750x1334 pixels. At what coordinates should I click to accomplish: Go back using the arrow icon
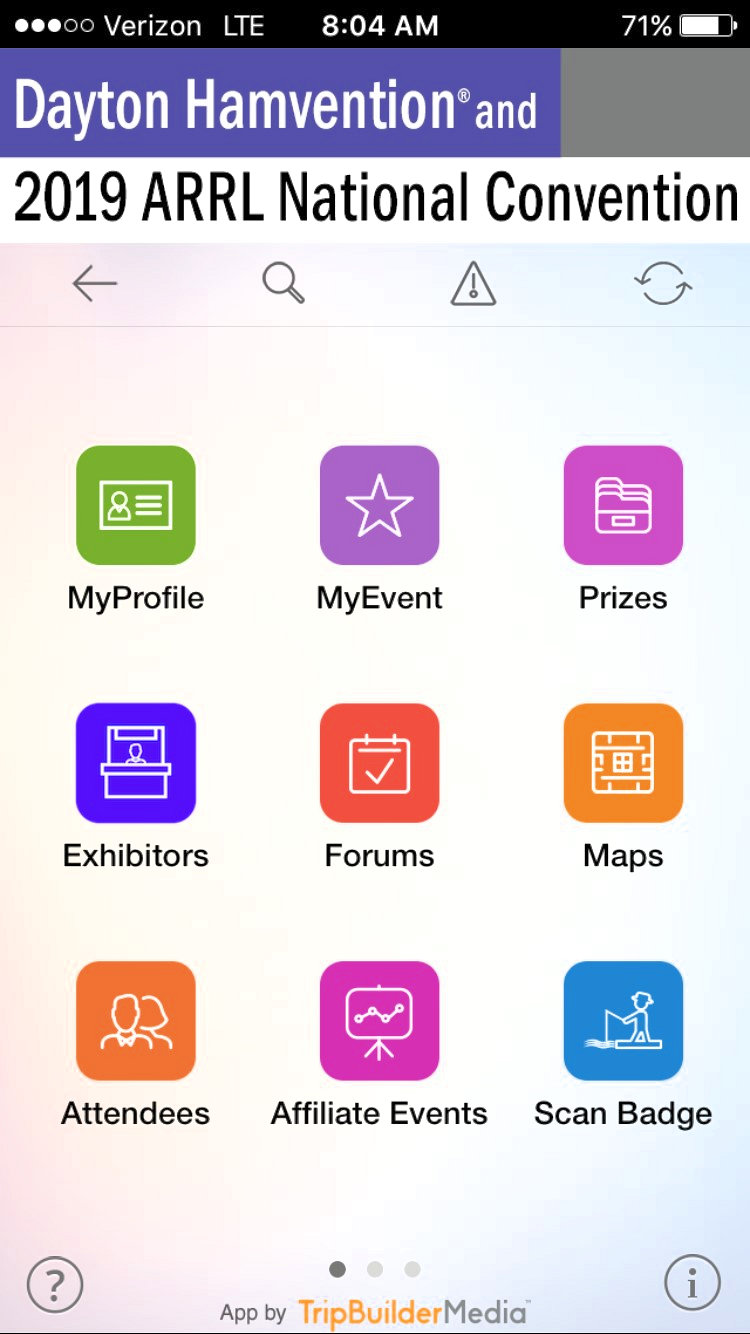(x=95, y=285)
